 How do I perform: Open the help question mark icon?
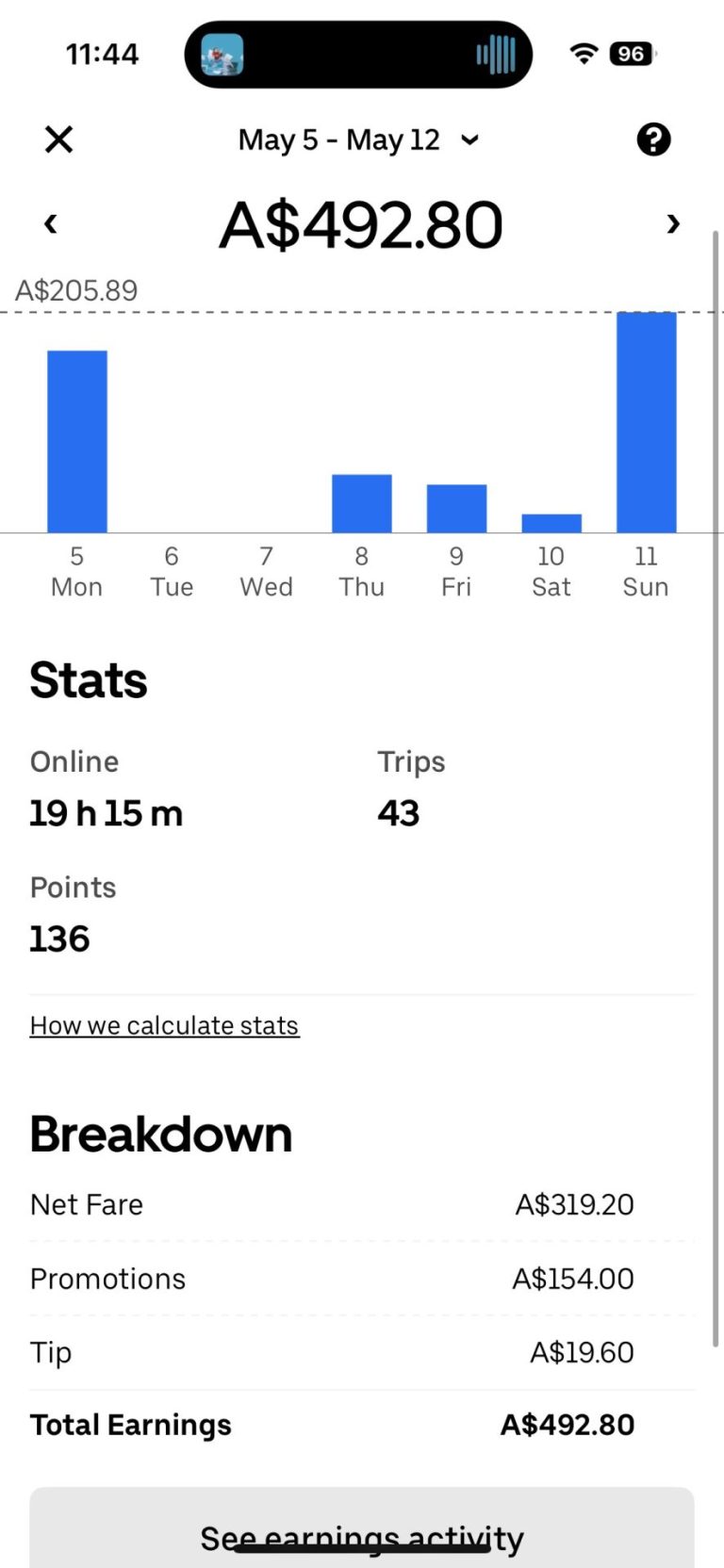653,139
